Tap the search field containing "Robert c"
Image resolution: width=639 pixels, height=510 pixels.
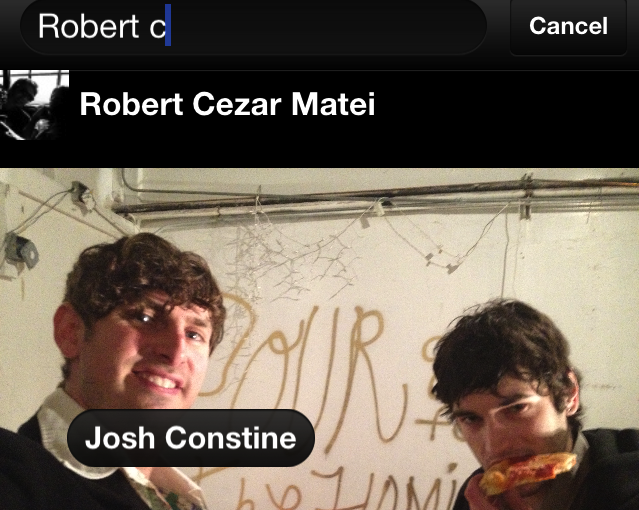coord(250,26)
